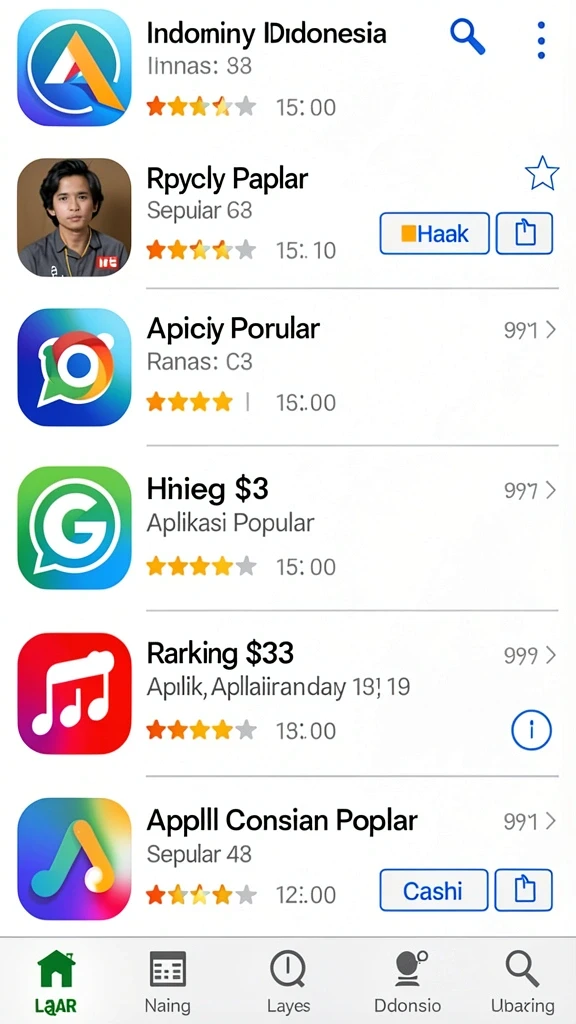Open the Apiciy Porular app row
This screenshot has height=1024, width=576.
pos(288,367)
